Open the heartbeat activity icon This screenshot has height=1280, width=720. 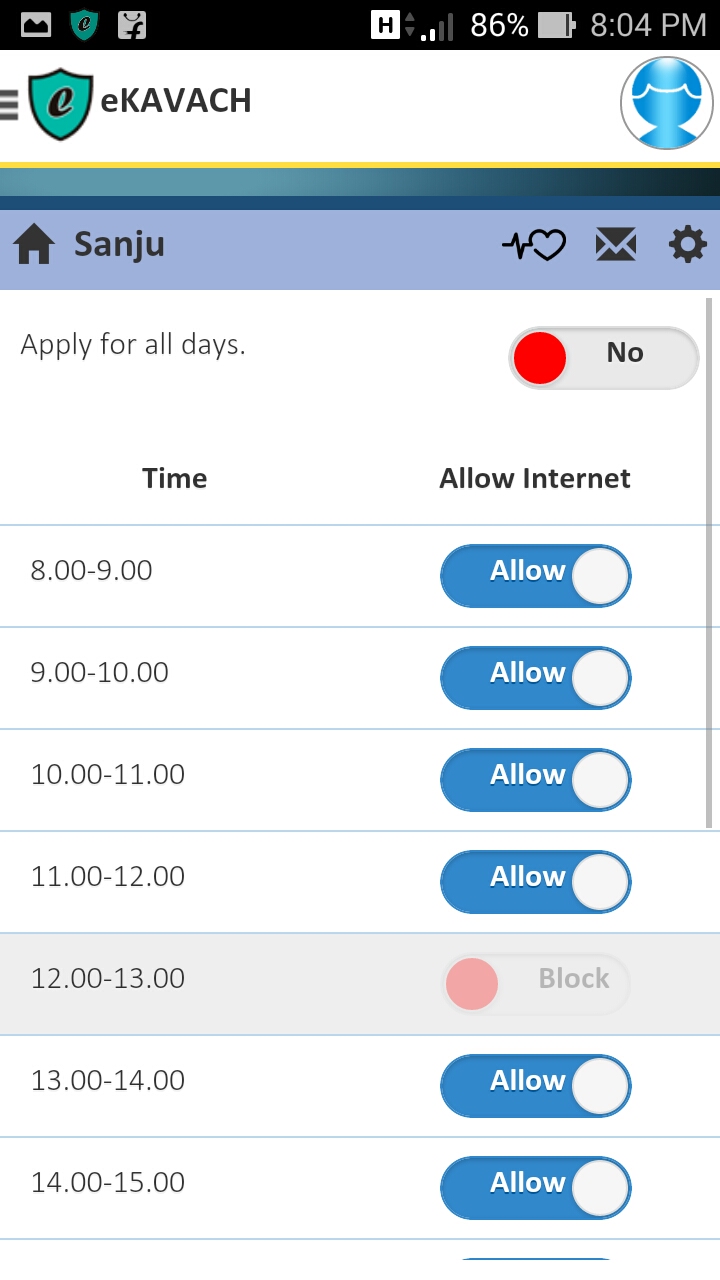[x=534, y=245]
